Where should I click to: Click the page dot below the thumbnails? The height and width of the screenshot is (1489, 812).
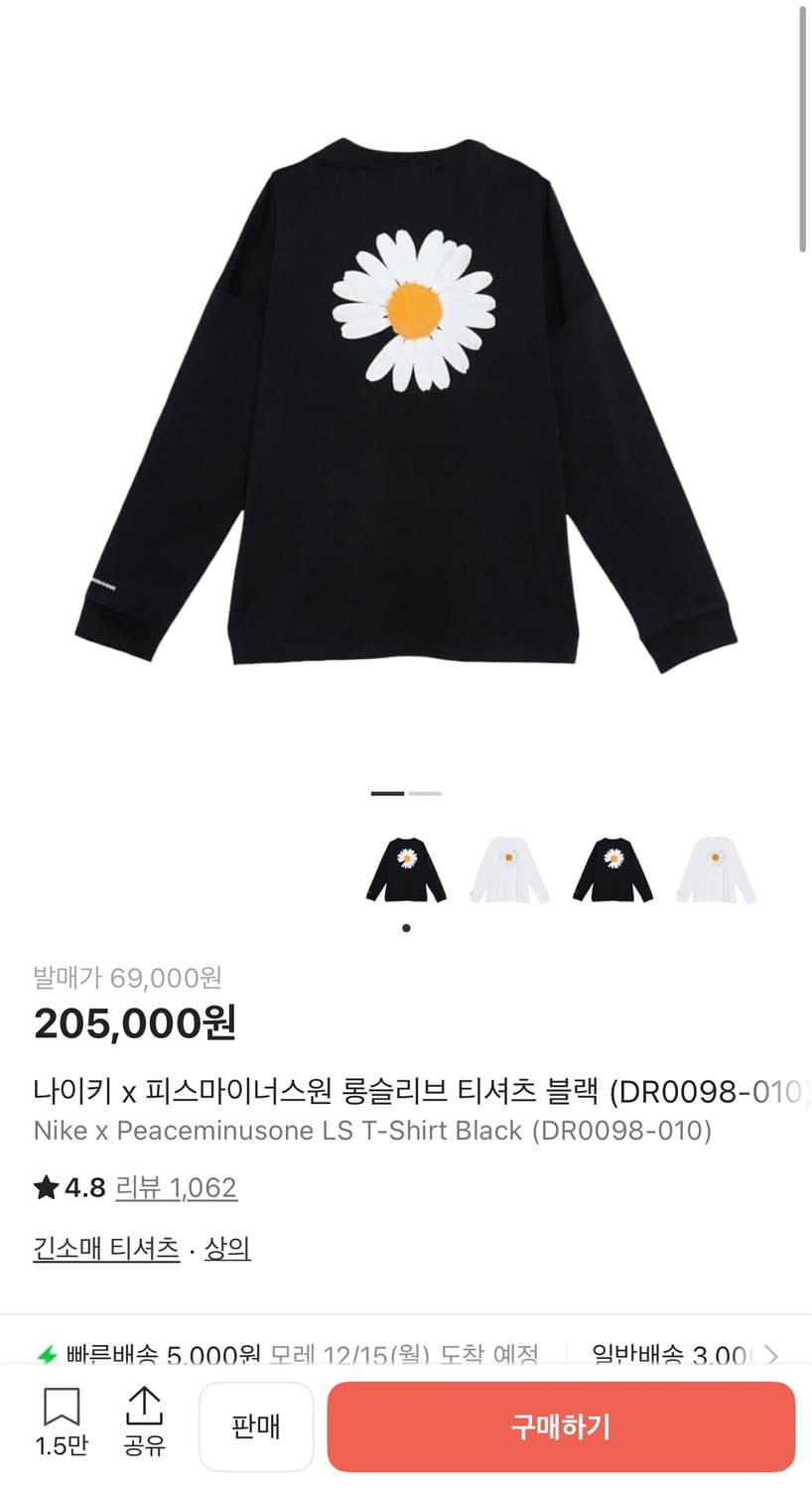point(405,927)
